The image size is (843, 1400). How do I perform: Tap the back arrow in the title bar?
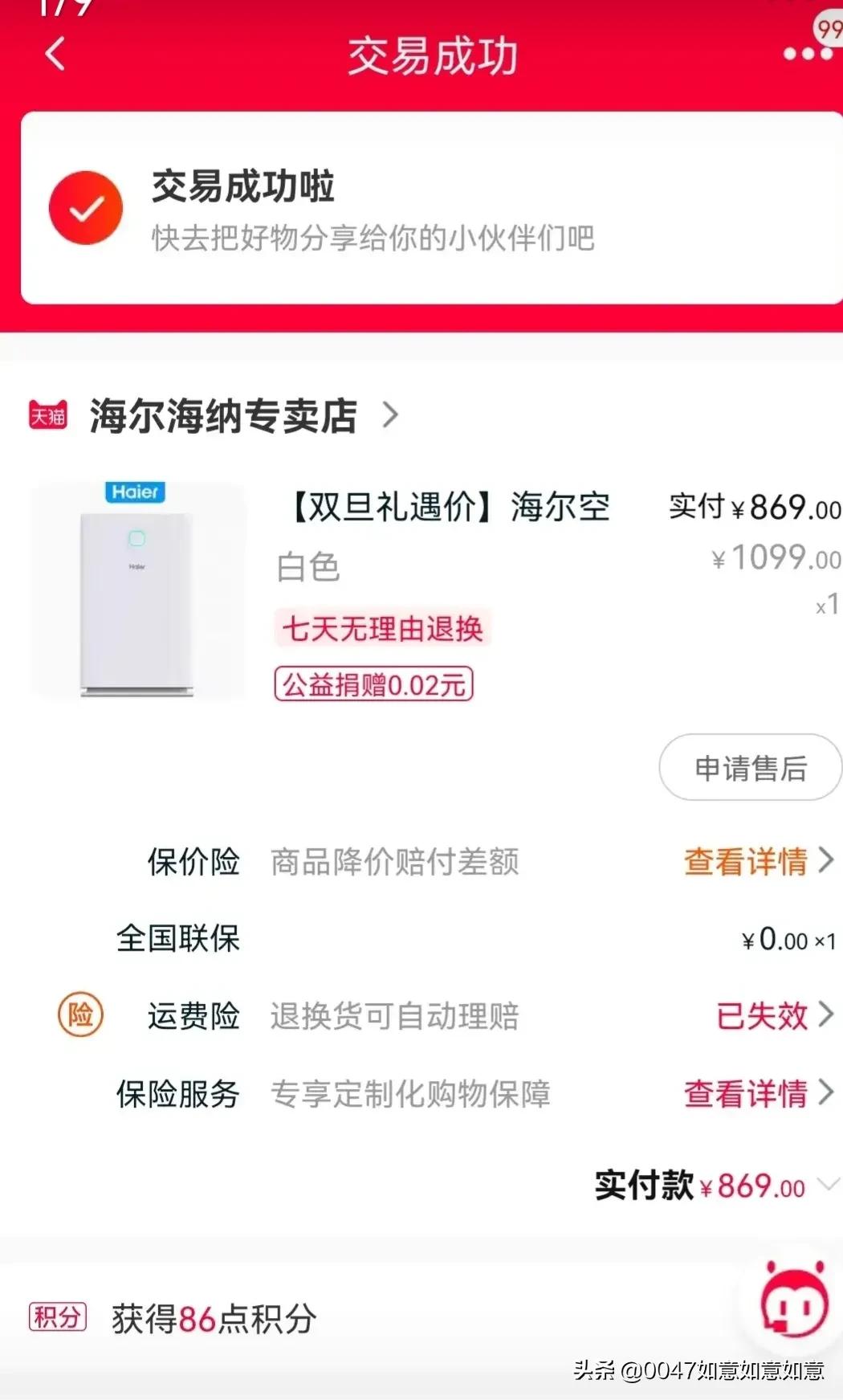pyautogui.click(x=52, y=56)
